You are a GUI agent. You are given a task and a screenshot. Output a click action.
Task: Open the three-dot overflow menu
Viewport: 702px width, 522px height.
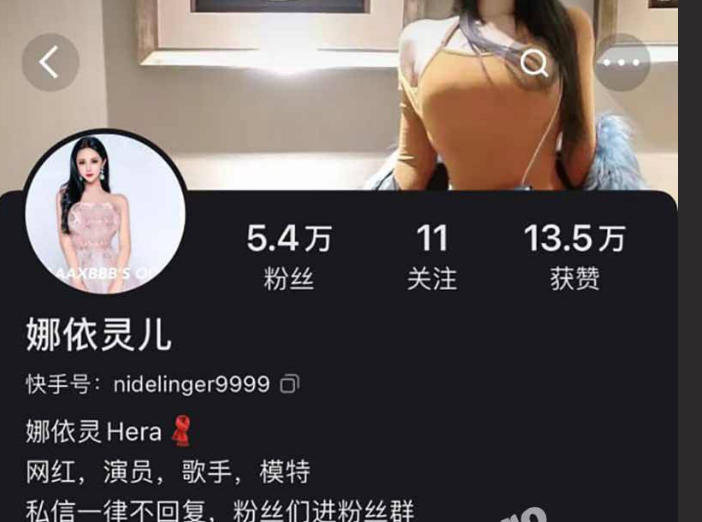[x=621, y=62]
